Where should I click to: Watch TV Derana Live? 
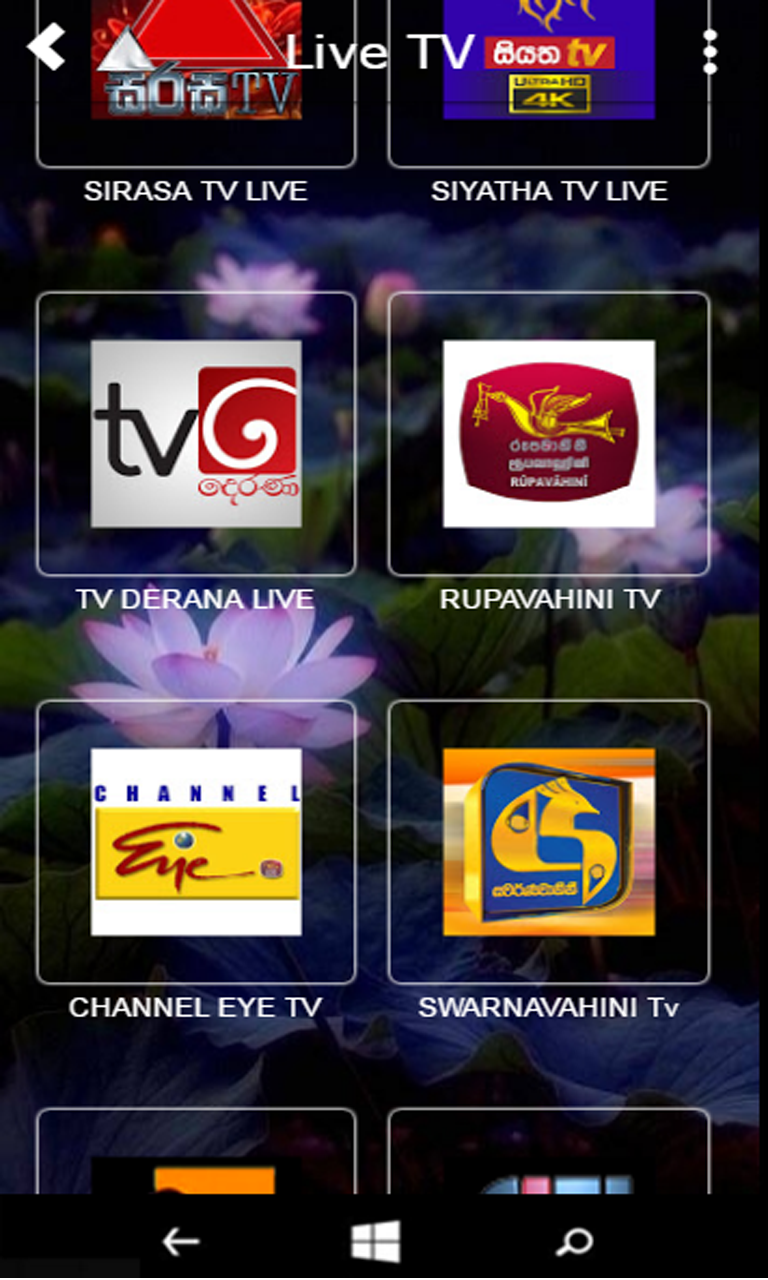point(196,434)
